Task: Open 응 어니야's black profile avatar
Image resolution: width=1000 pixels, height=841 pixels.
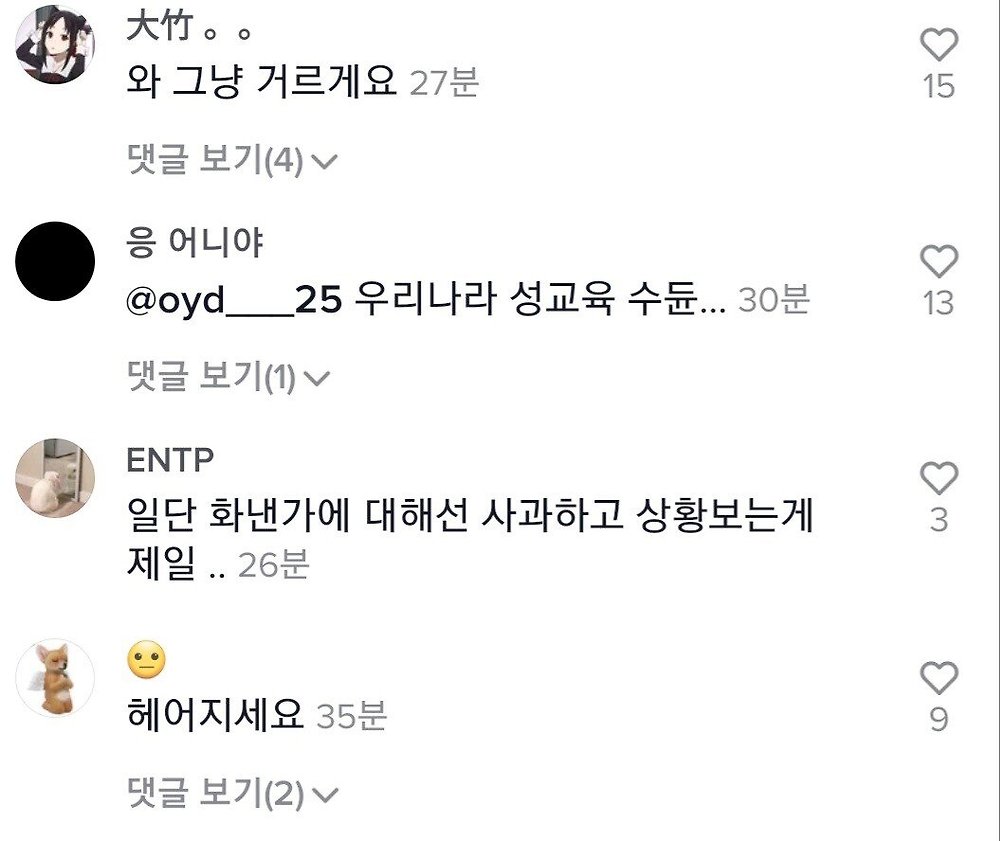Action: 55,262
